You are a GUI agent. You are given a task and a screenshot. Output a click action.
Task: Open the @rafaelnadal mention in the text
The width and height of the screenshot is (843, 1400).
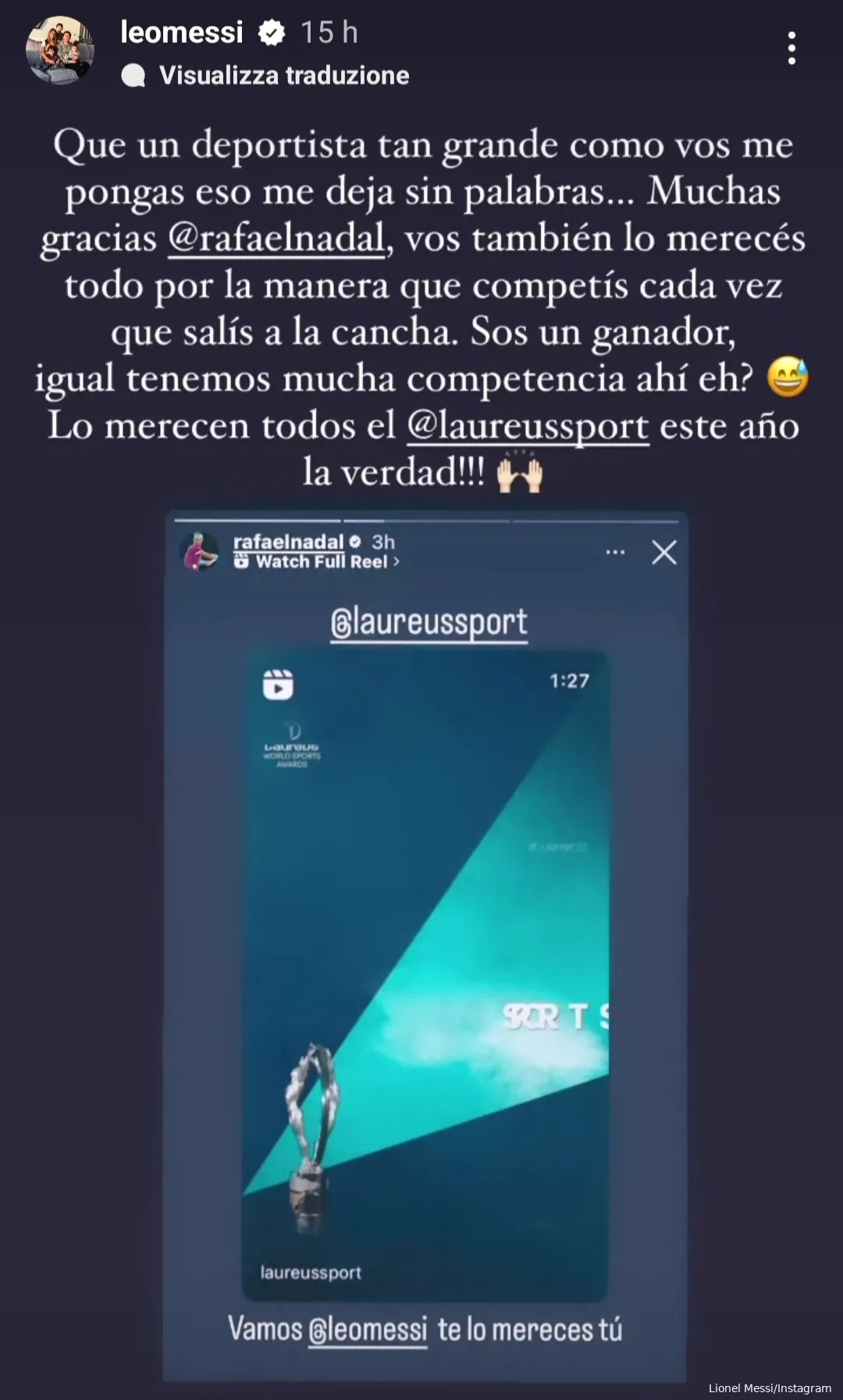click(277, 239)
